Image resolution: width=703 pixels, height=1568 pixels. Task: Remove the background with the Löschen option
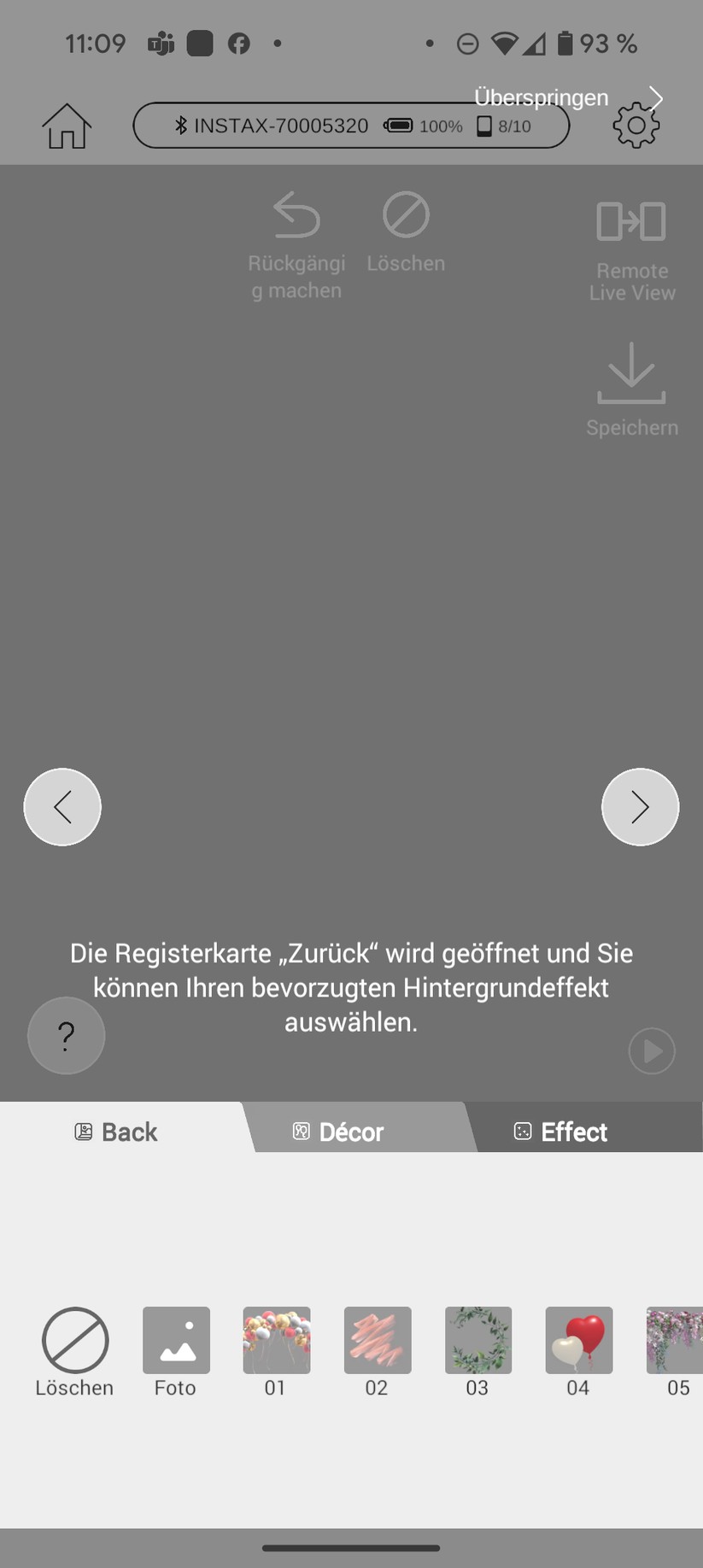click(75, 1351)
